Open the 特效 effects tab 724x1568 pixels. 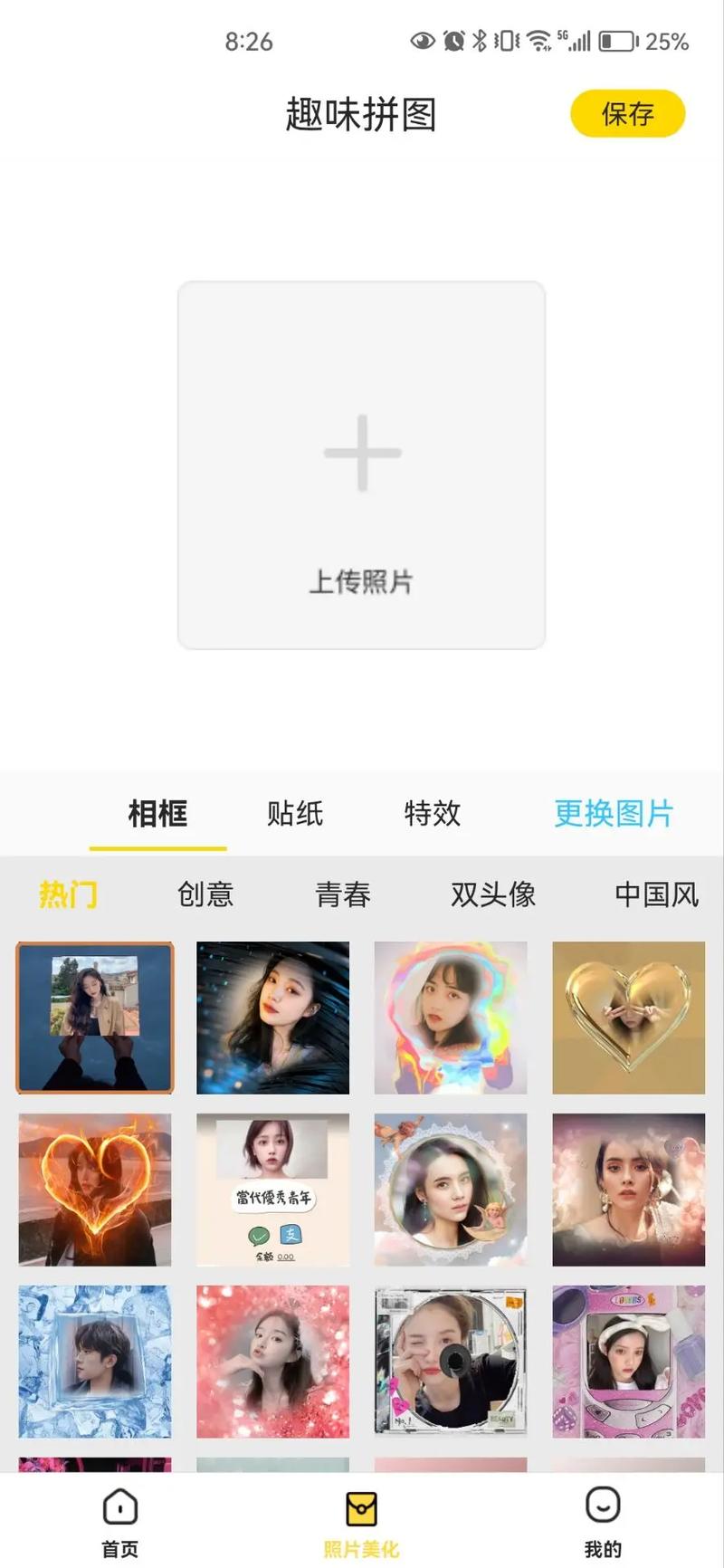click(x=432, y=814)
